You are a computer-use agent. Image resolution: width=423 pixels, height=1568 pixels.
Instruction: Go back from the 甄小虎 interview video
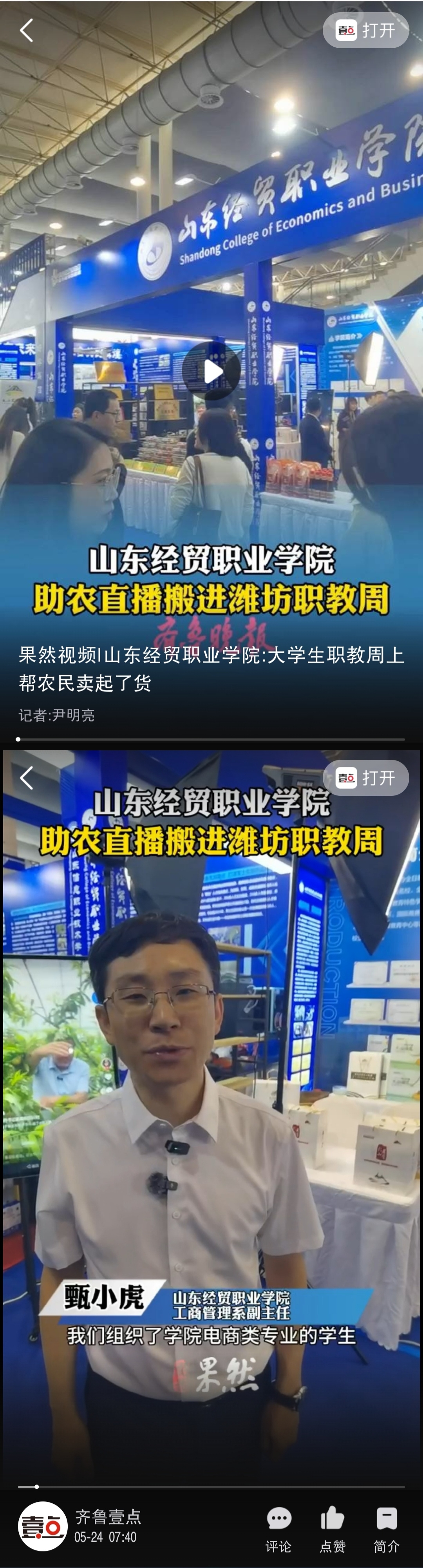[26, 777]
